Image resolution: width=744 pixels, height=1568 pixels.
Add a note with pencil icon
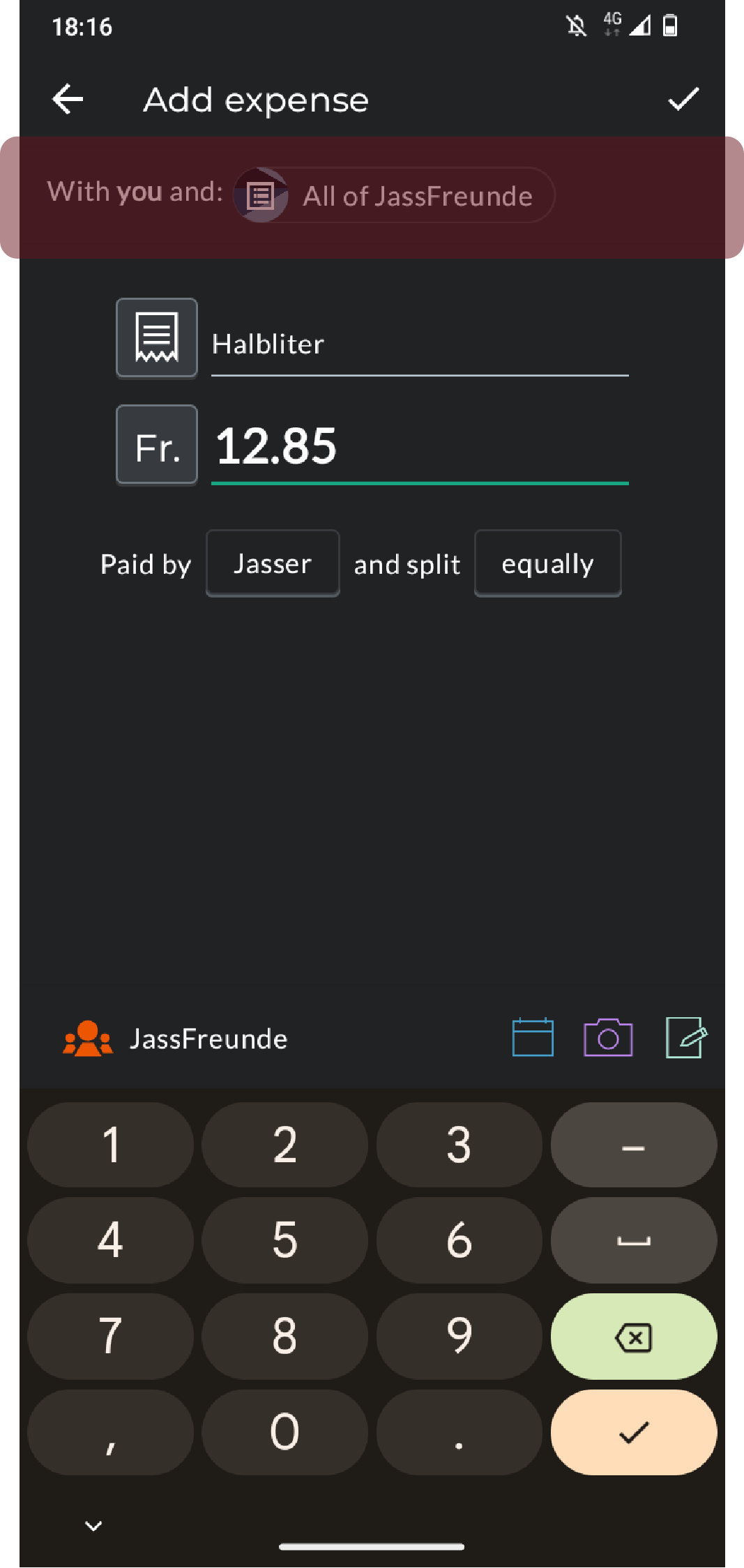pos(685,1037)
